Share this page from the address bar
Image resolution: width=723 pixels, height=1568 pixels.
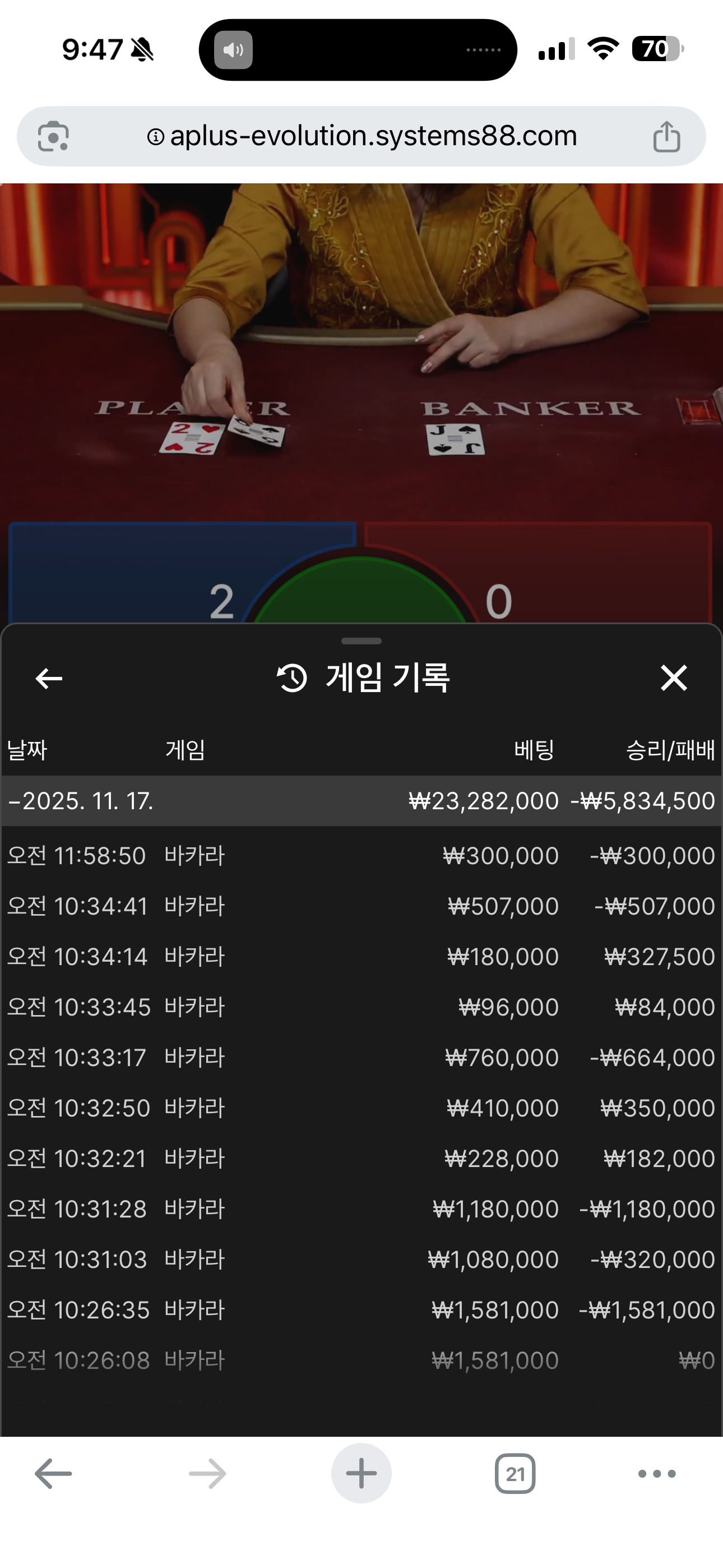click(x=666, y=136)
